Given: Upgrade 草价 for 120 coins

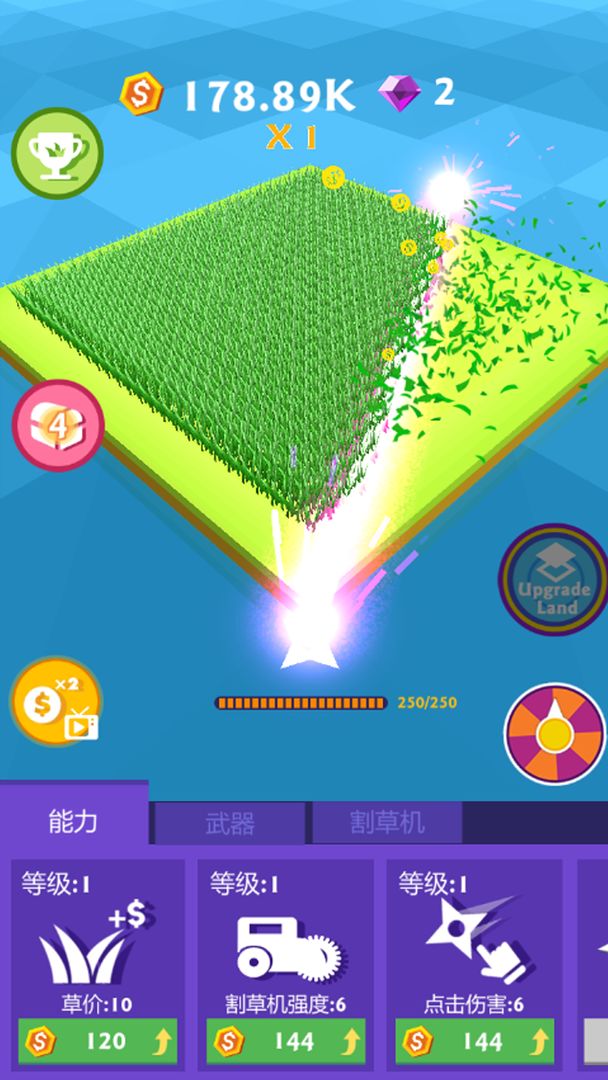Looking at the screenshot, I should [x=98, y=1041].
